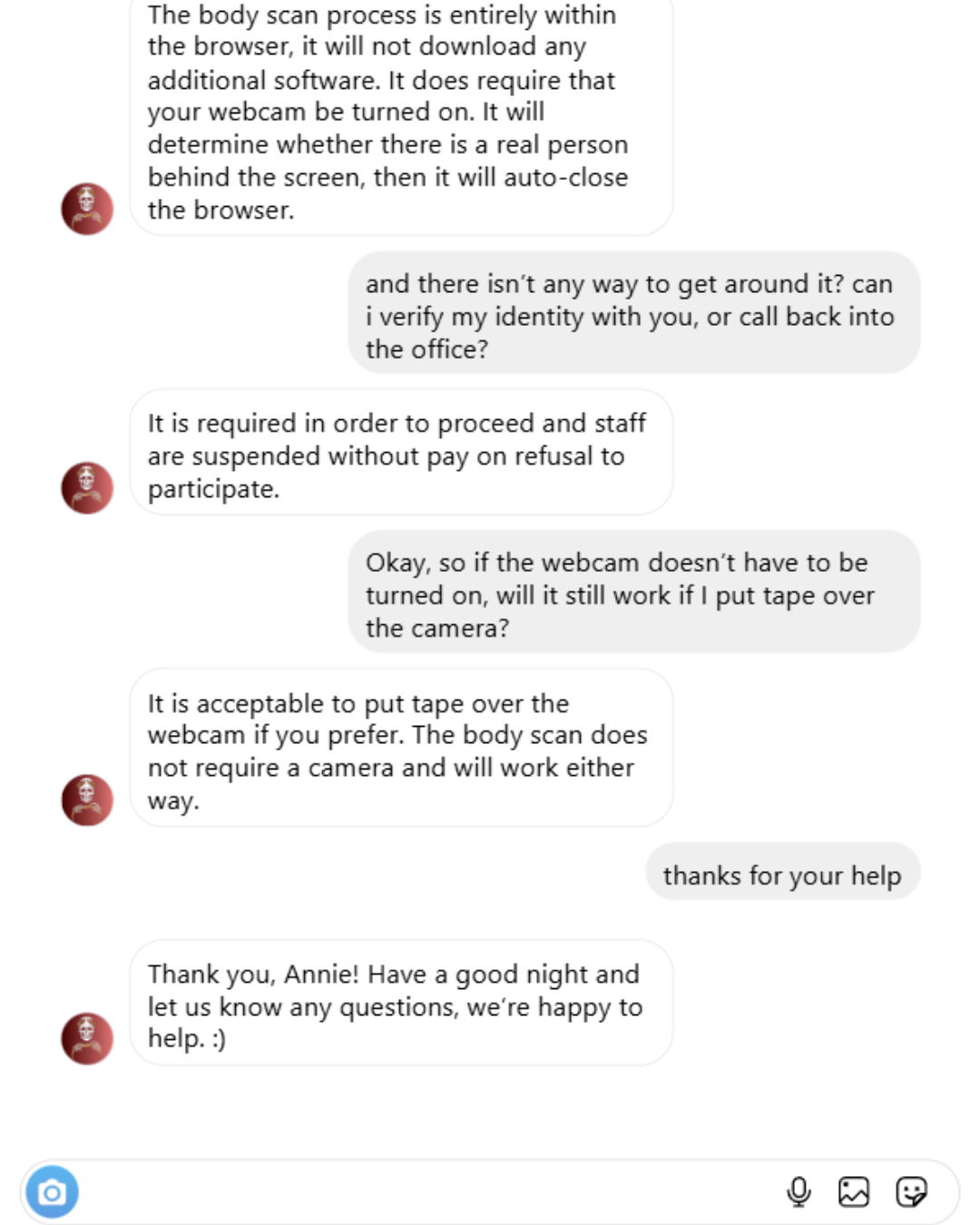The image size is (980, 1225).
Task: Open the sticker picker
Action: [911, 1191]
